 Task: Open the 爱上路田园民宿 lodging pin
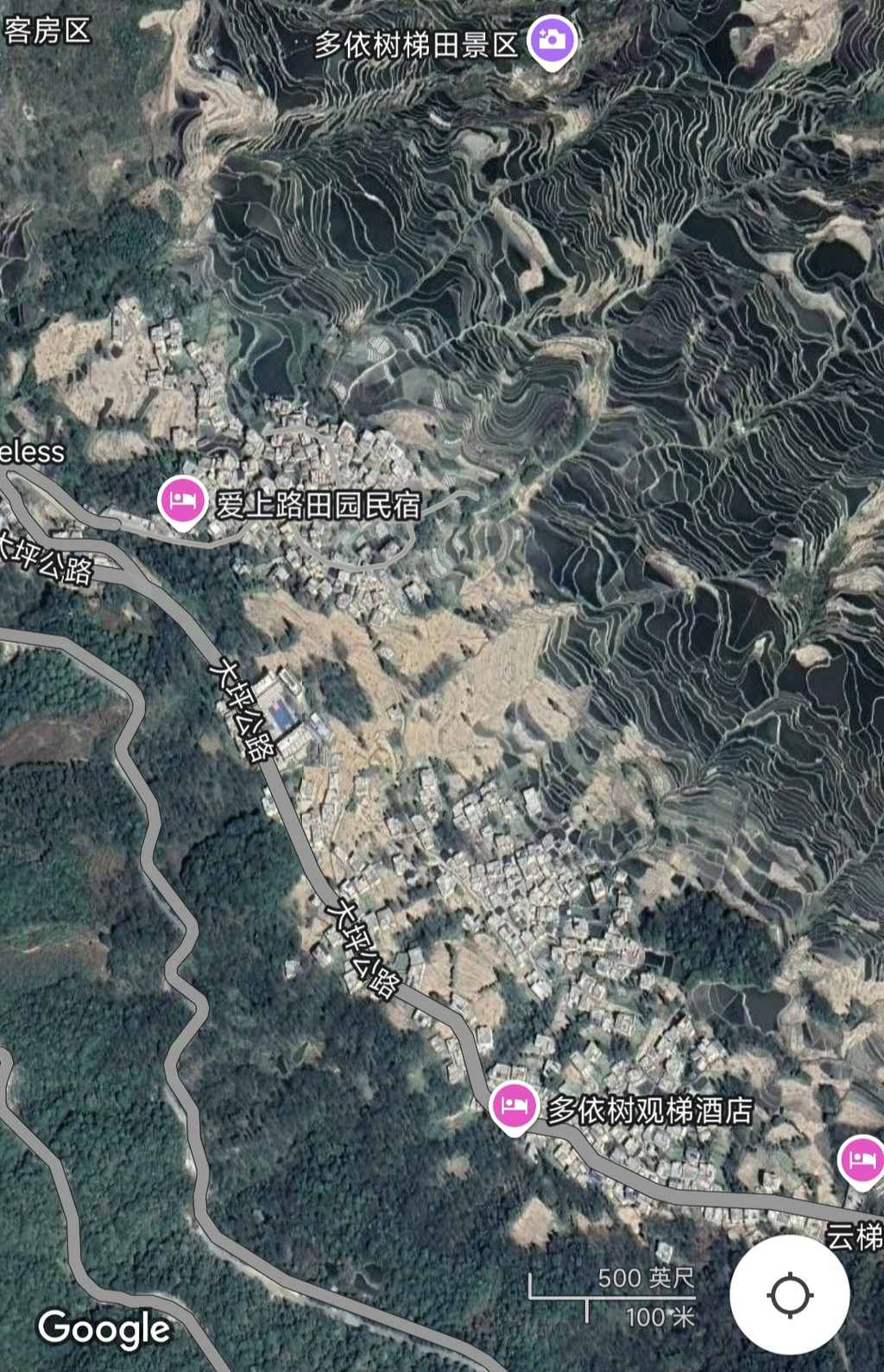click(x=182, y=500)
